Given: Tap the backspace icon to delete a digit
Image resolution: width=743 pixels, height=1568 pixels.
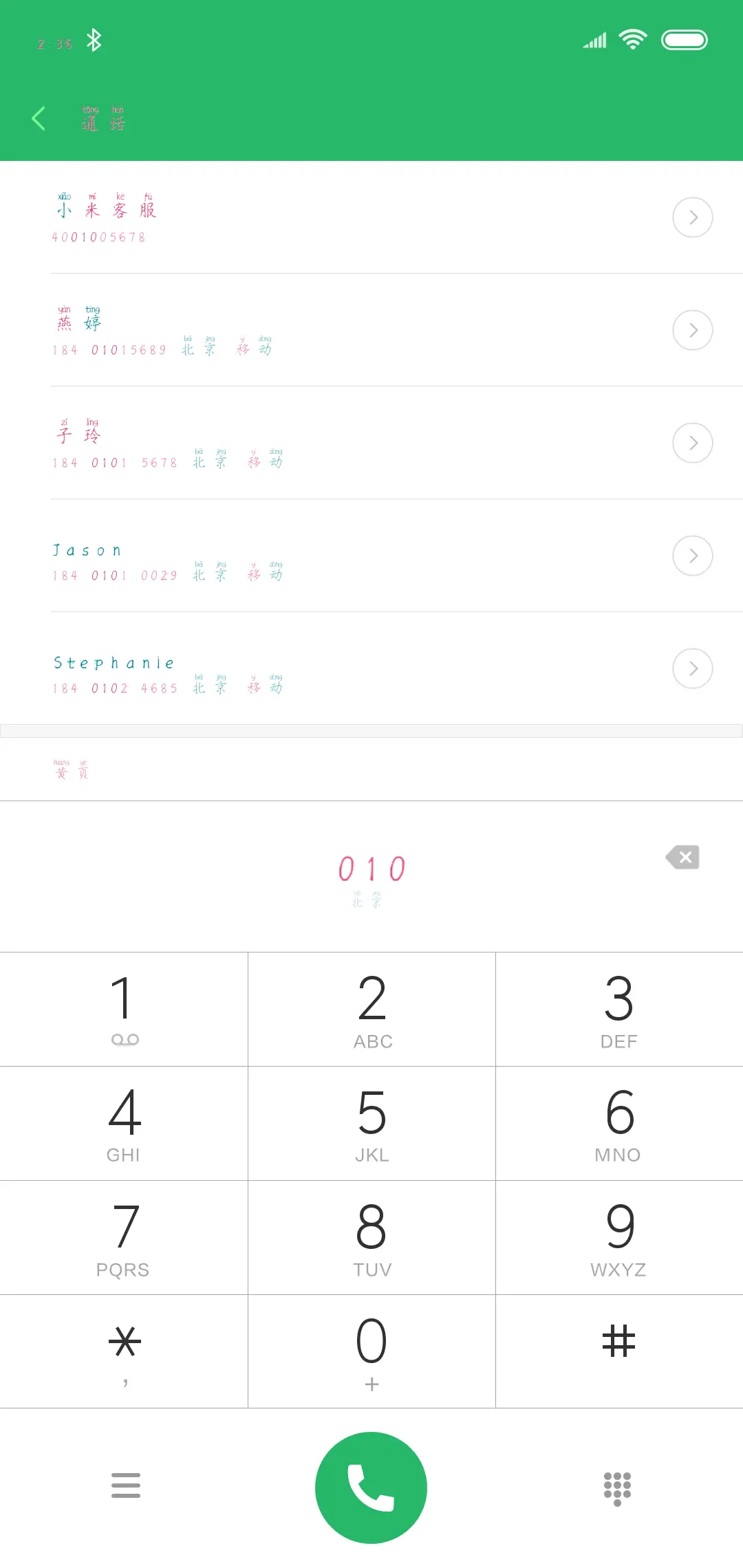Looking at the screenshot, I should click(683, 857).
